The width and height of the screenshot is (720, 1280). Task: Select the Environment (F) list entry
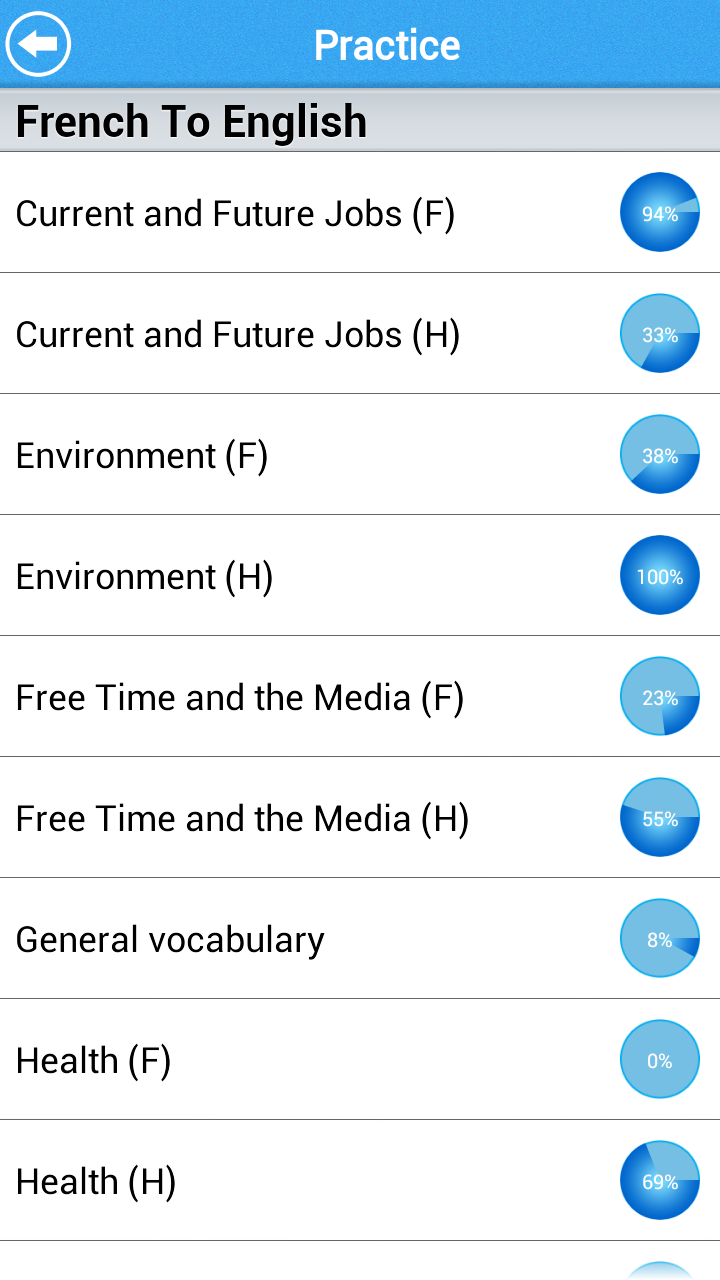300,454
